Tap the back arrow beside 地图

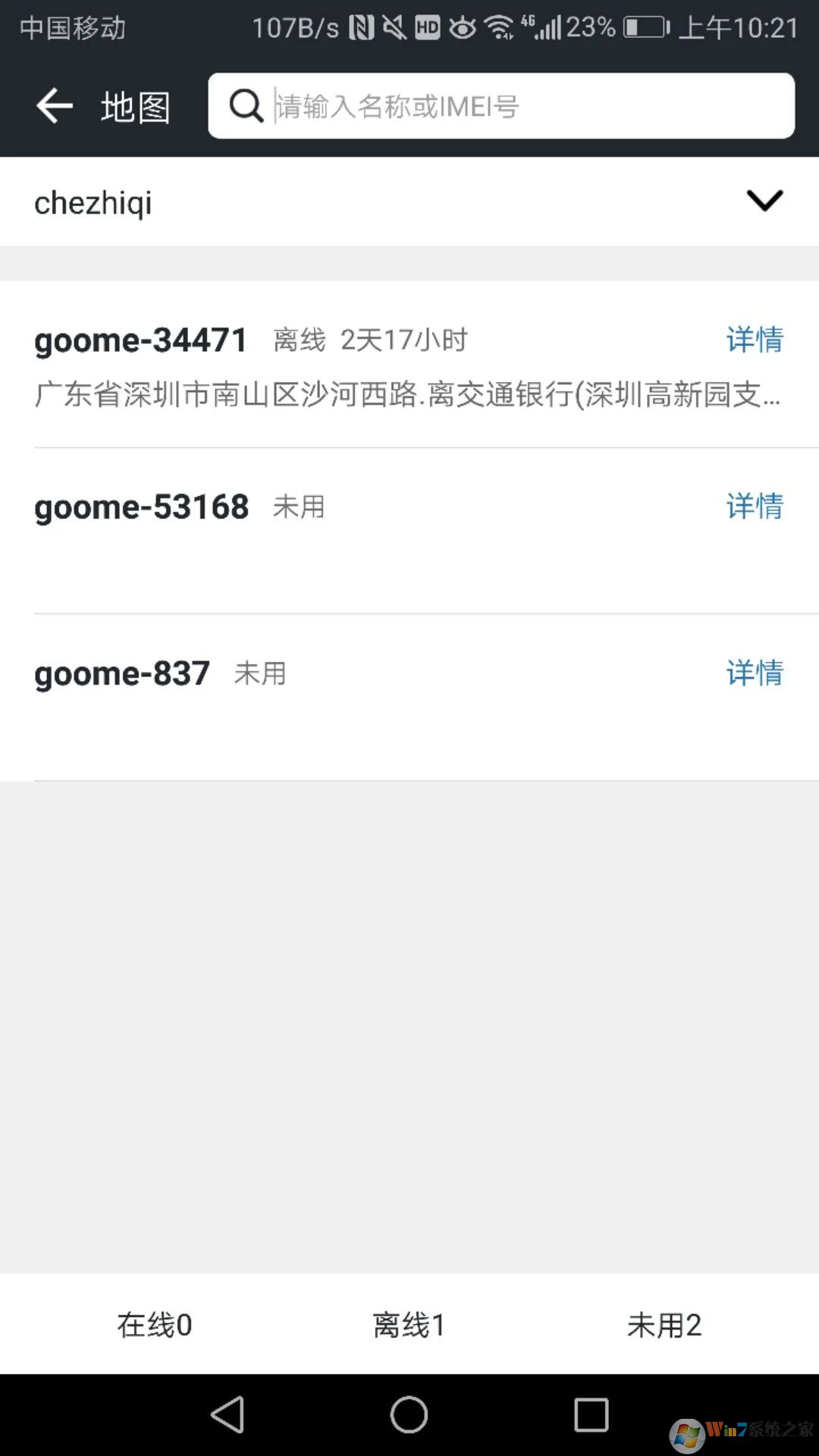pos(53,105)
